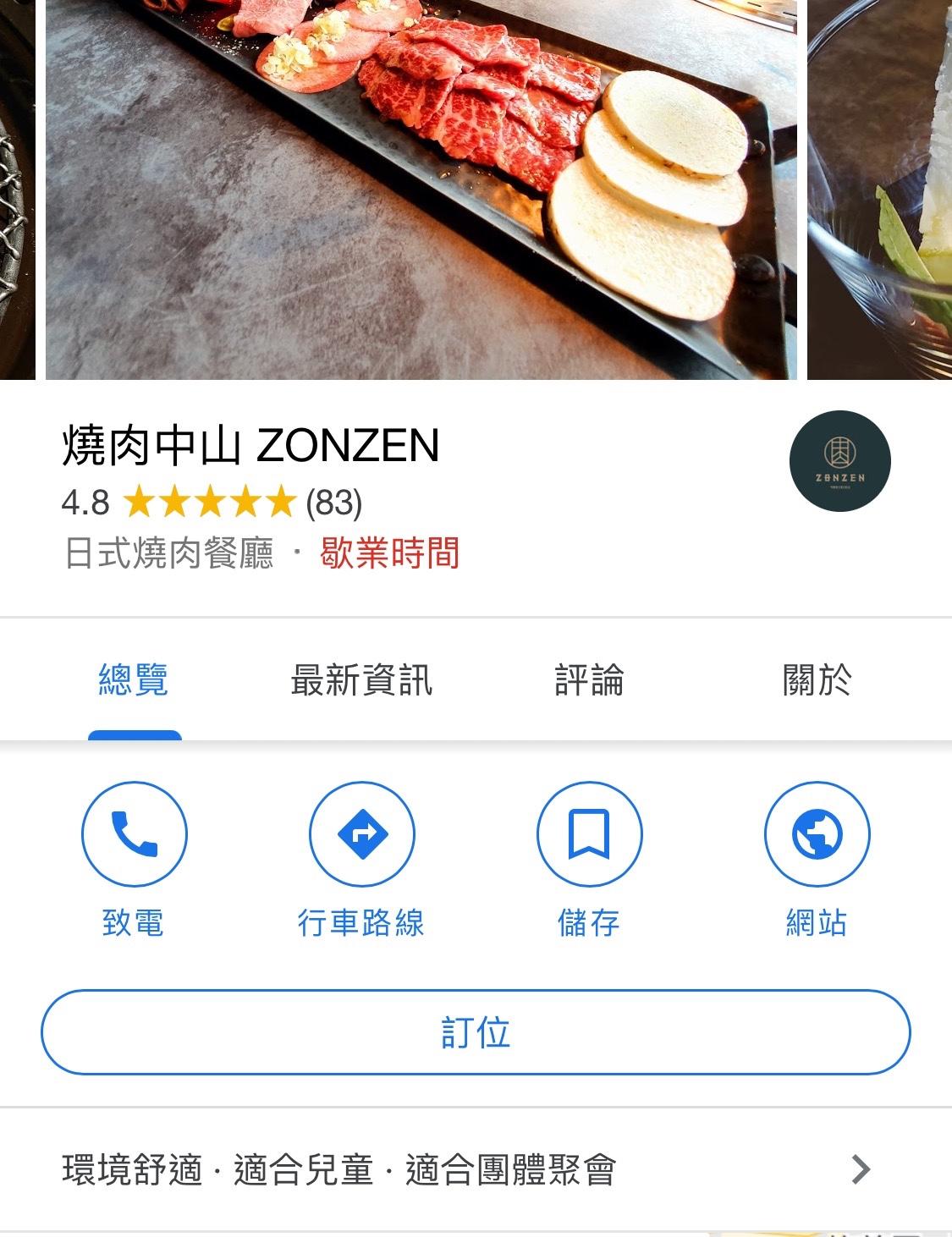The height and width of the screenshot is (1237, 952).
Task: Open the 評論 reviews tab
Action: pos(589,680)
